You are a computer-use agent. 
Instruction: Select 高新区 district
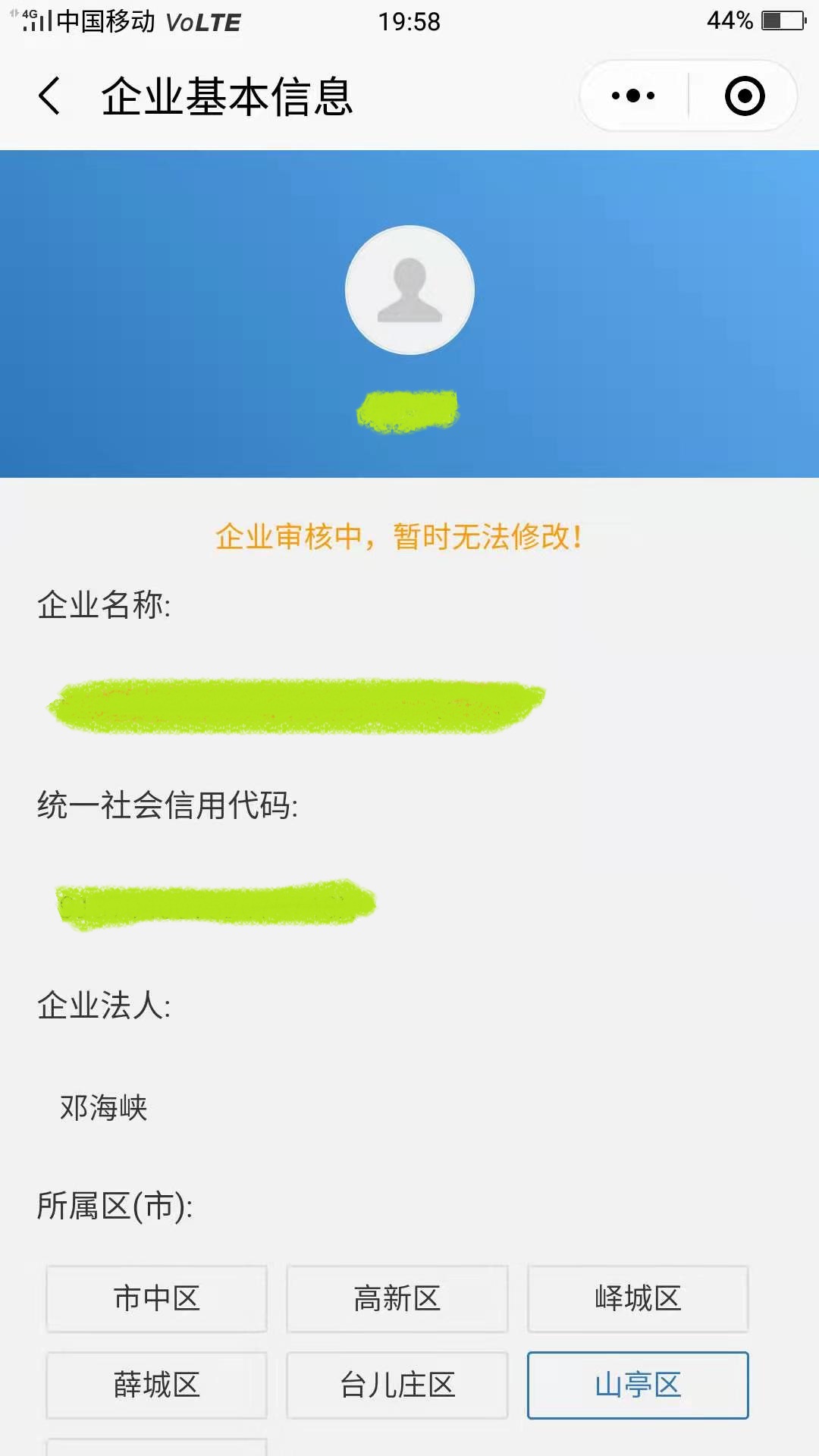coord(397,1298)
